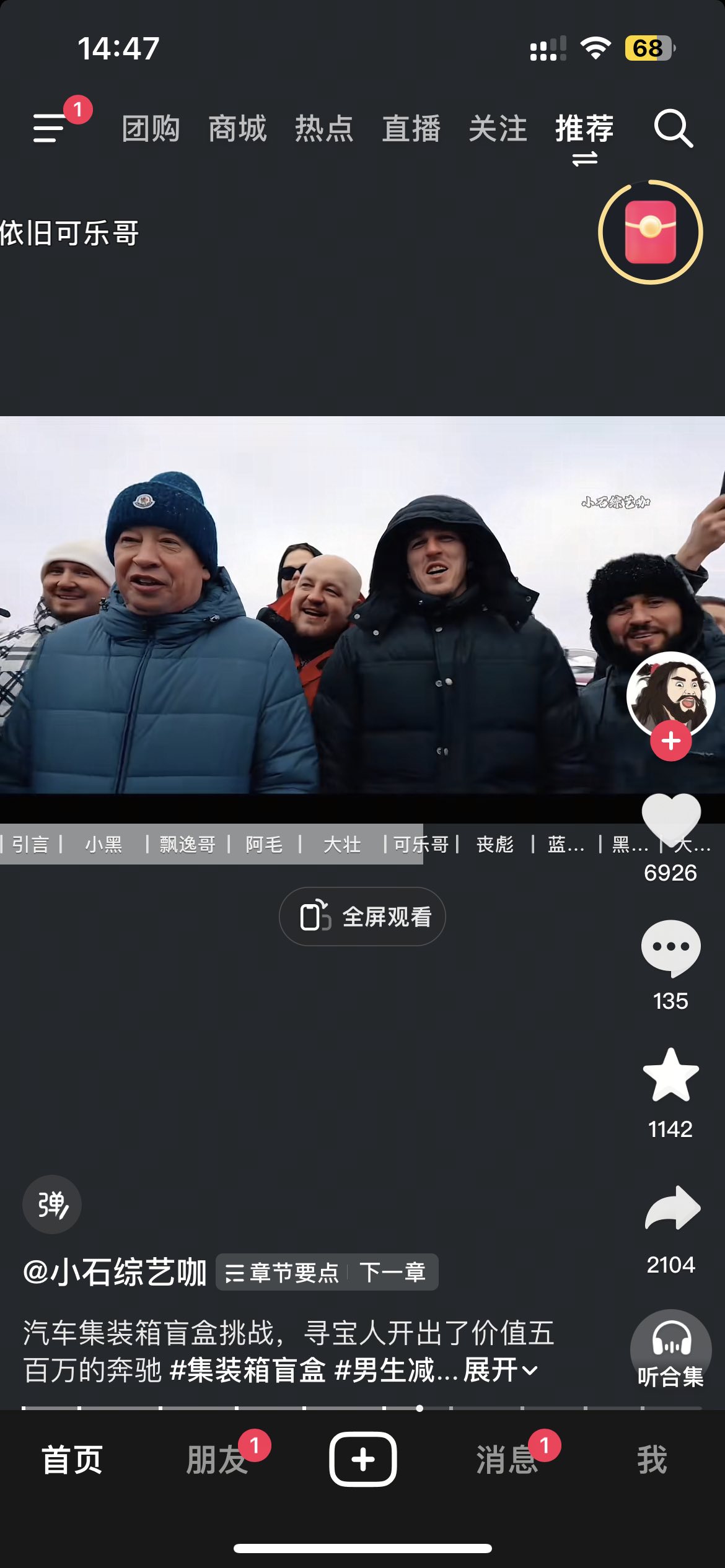Open the comments with 135 replies
The width and height of the screenshot is (725, 1568).
tap(670, 947)
